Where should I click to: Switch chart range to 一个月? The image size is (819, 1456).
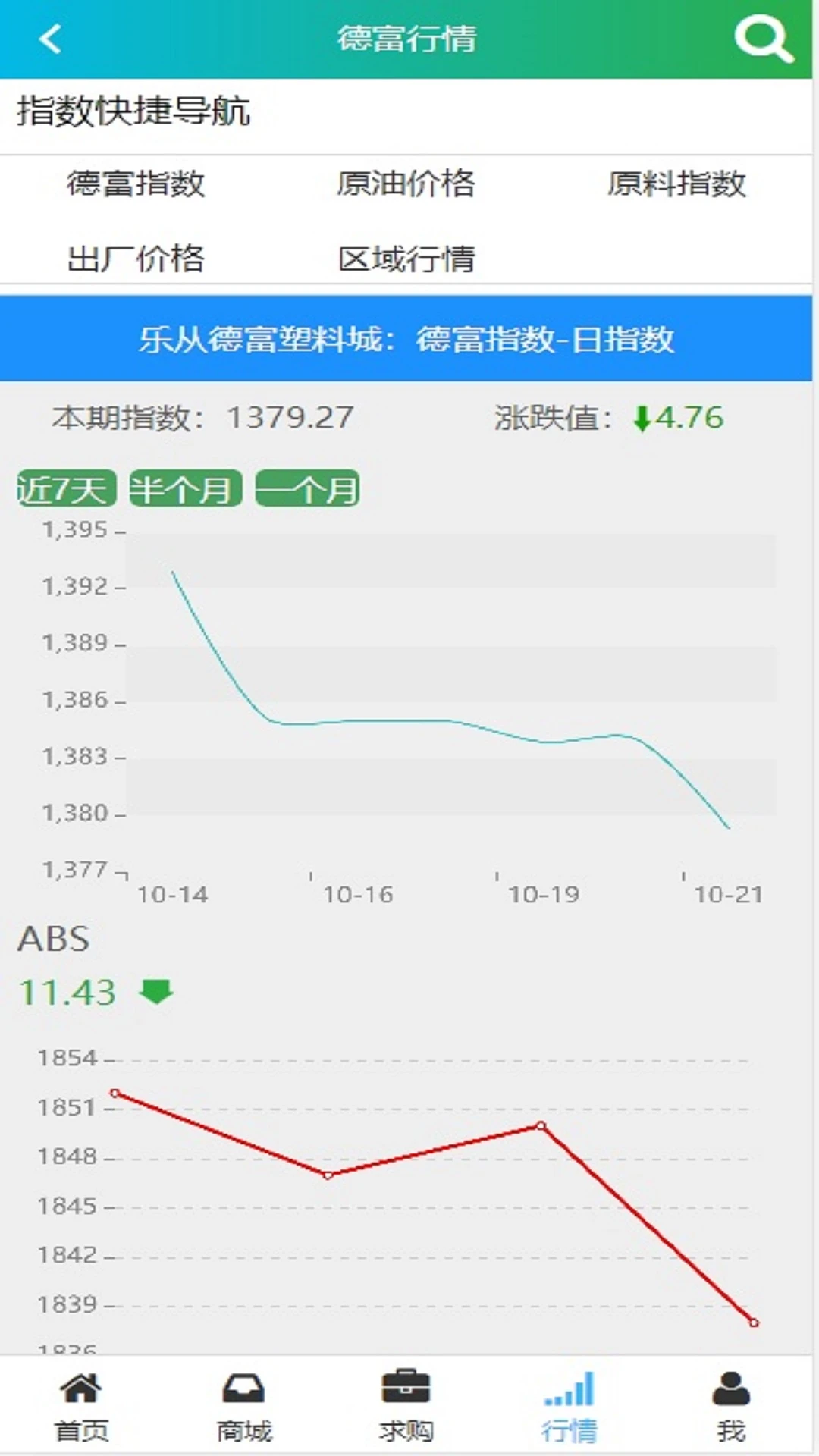point(307,489)
